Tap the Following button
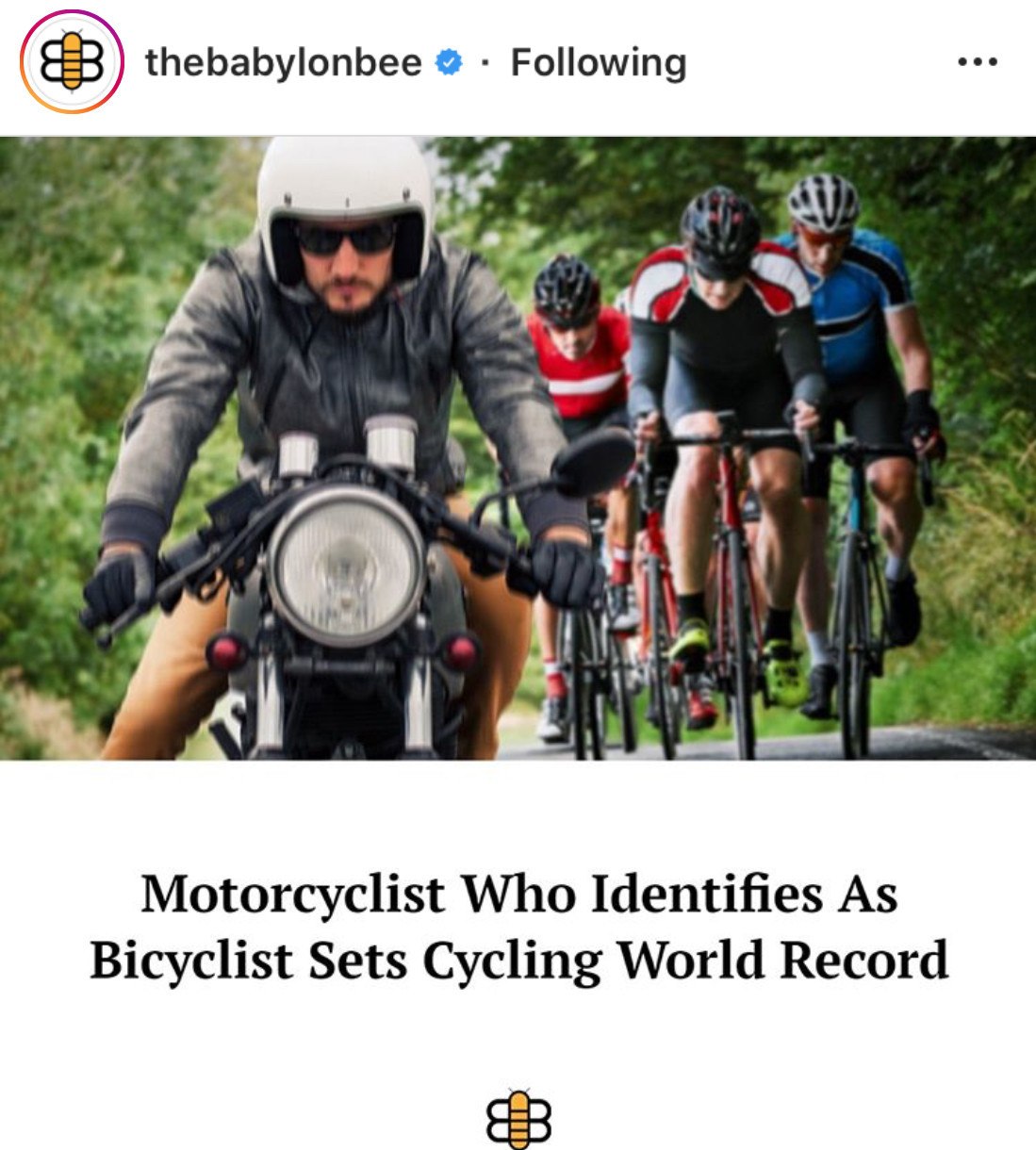Image resolution: width=1036 pixels, height=1150 pixels. (x=598, y=63)
